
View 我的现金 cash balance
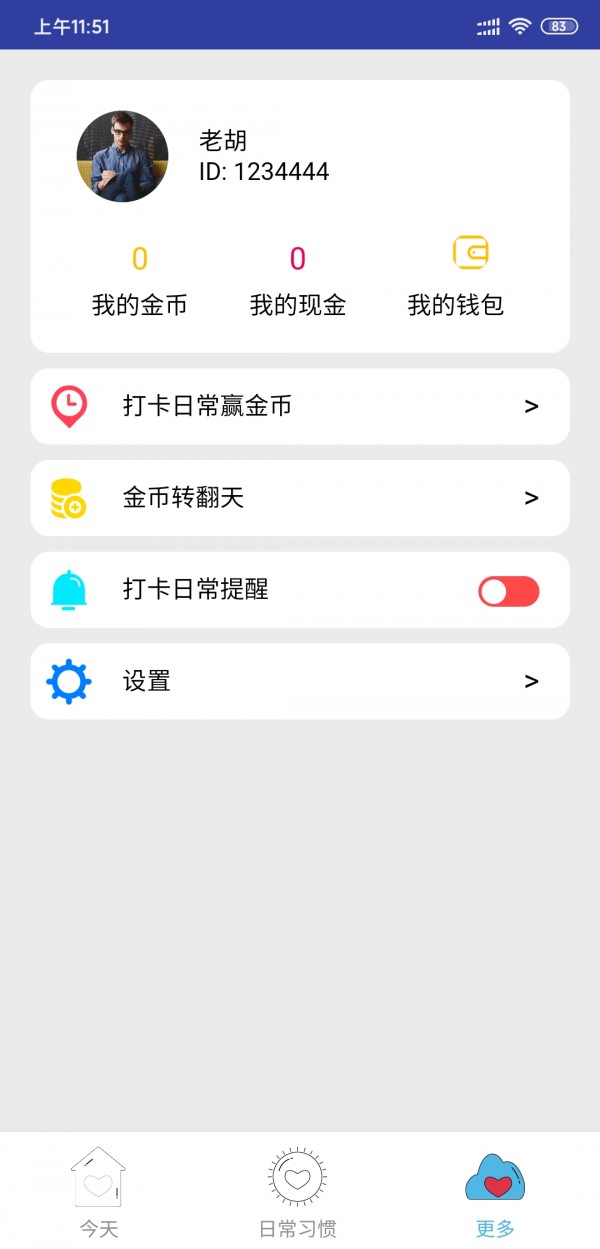(298, 280)
